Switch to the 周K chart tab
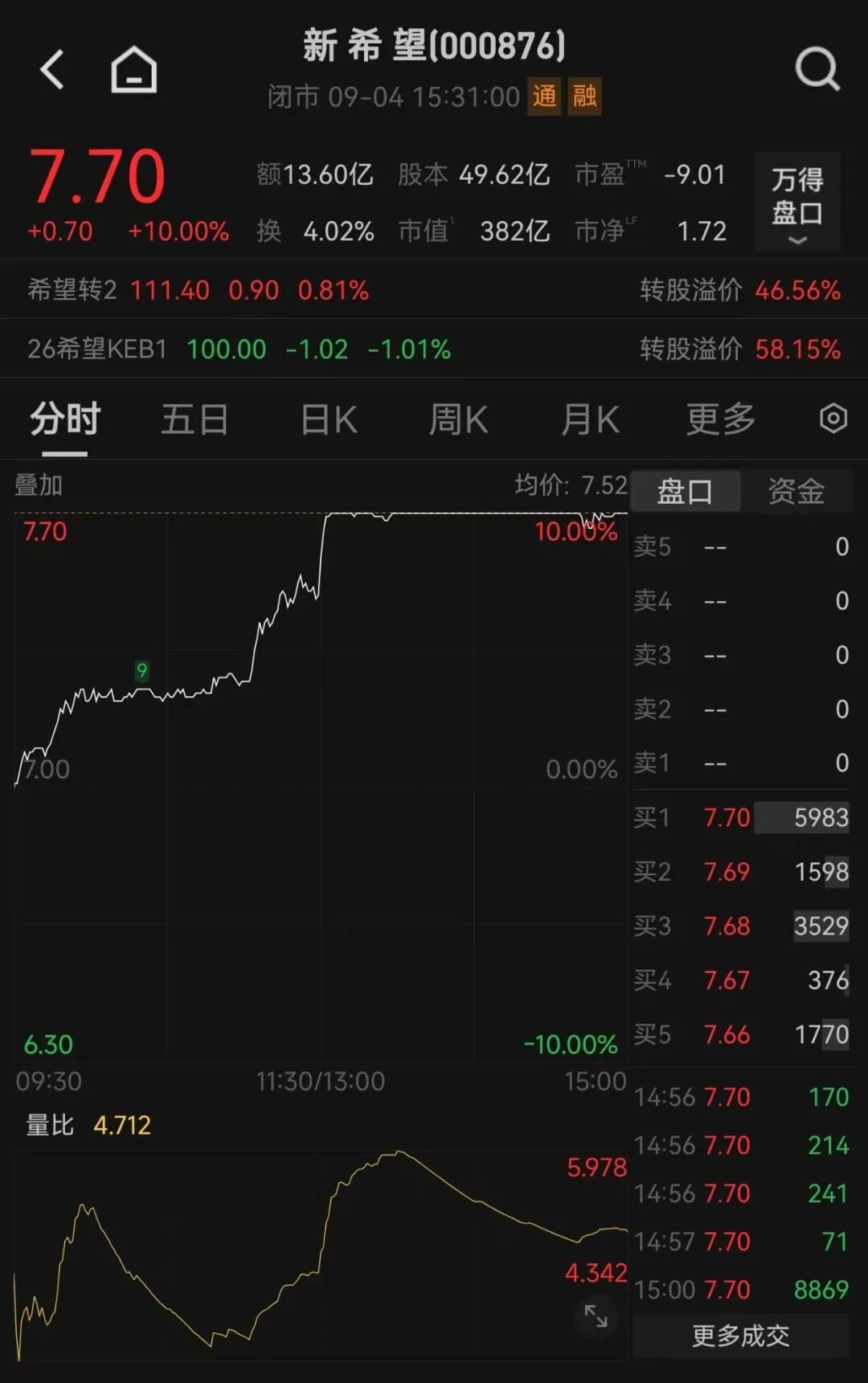Image resolution: width=868 pixels, height=1383 pixels. click(458, 419)
